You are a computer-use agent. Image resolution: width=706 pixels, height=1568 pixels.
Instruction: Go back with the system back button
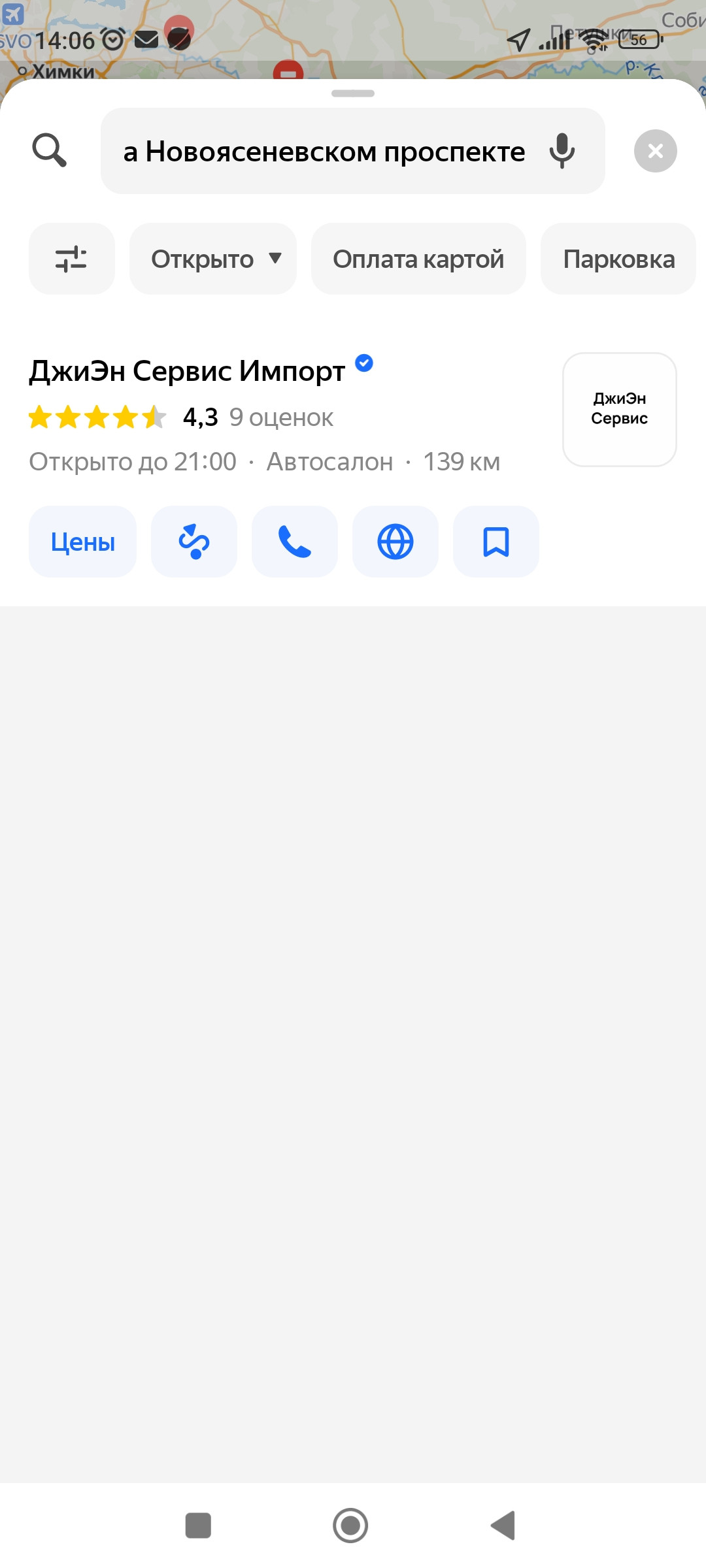click(503, 1526)
